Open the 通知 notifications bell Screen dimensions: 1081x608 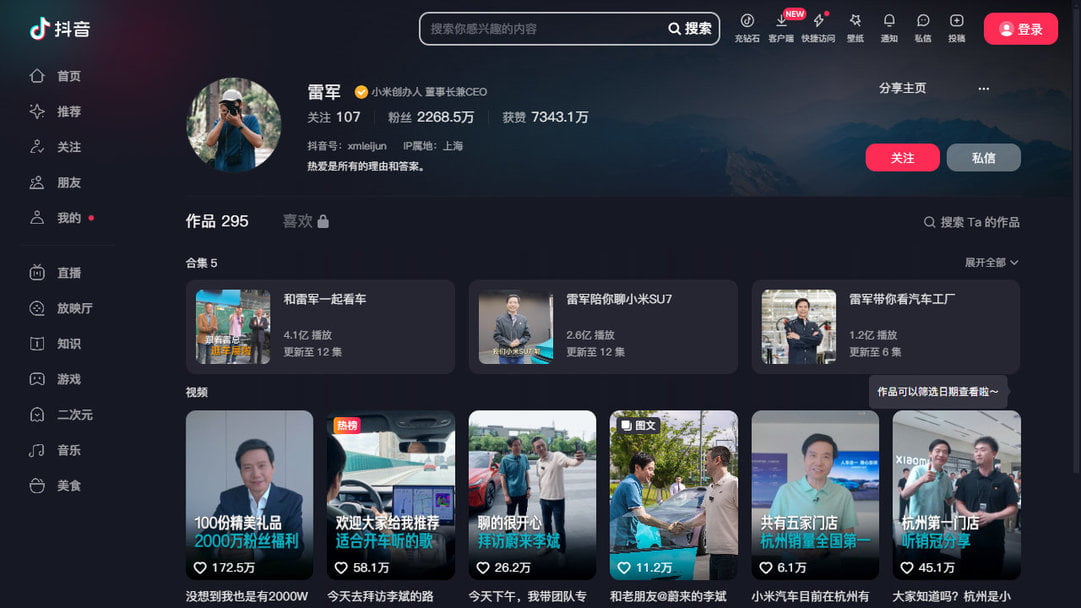click(889, 27)
